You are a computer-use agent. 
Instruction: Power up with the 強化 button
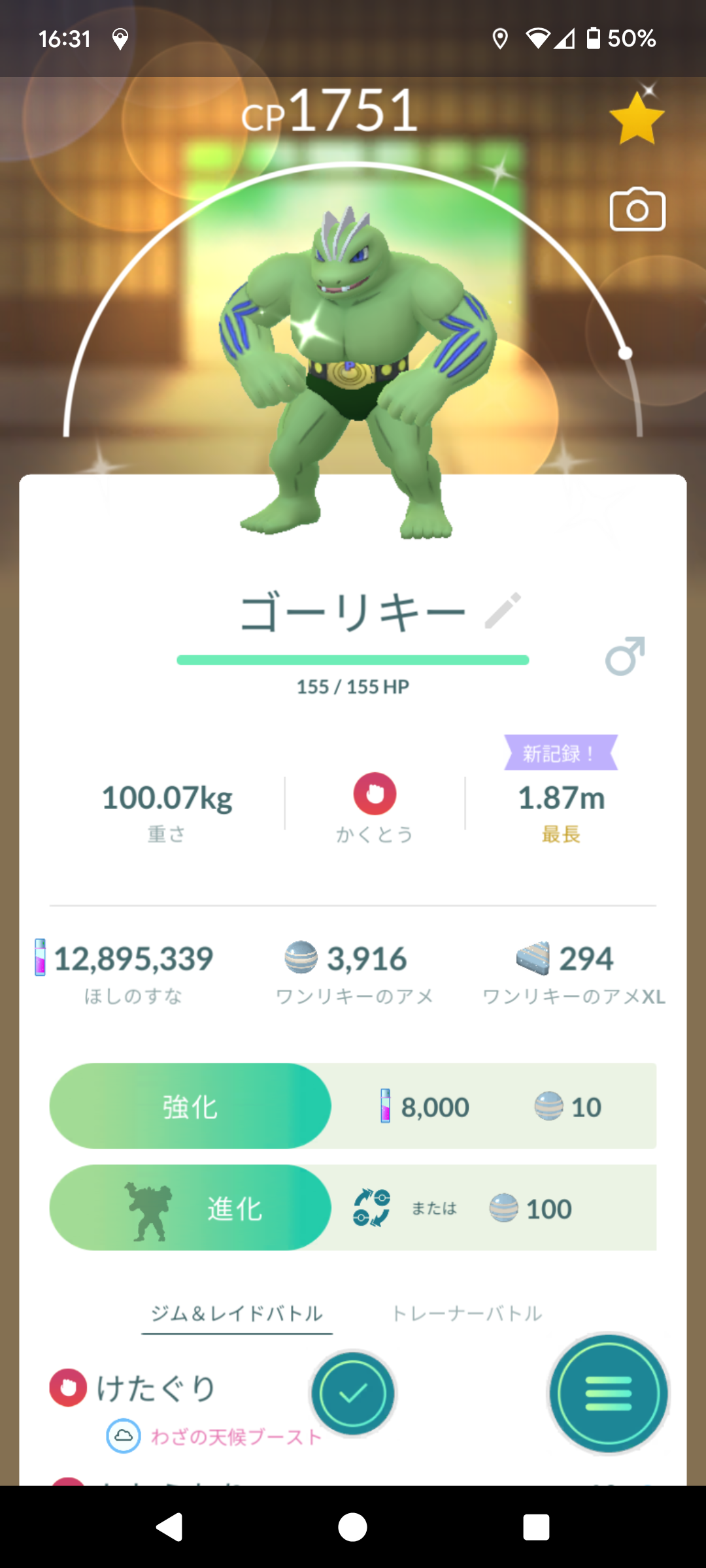click(190, 1106)
